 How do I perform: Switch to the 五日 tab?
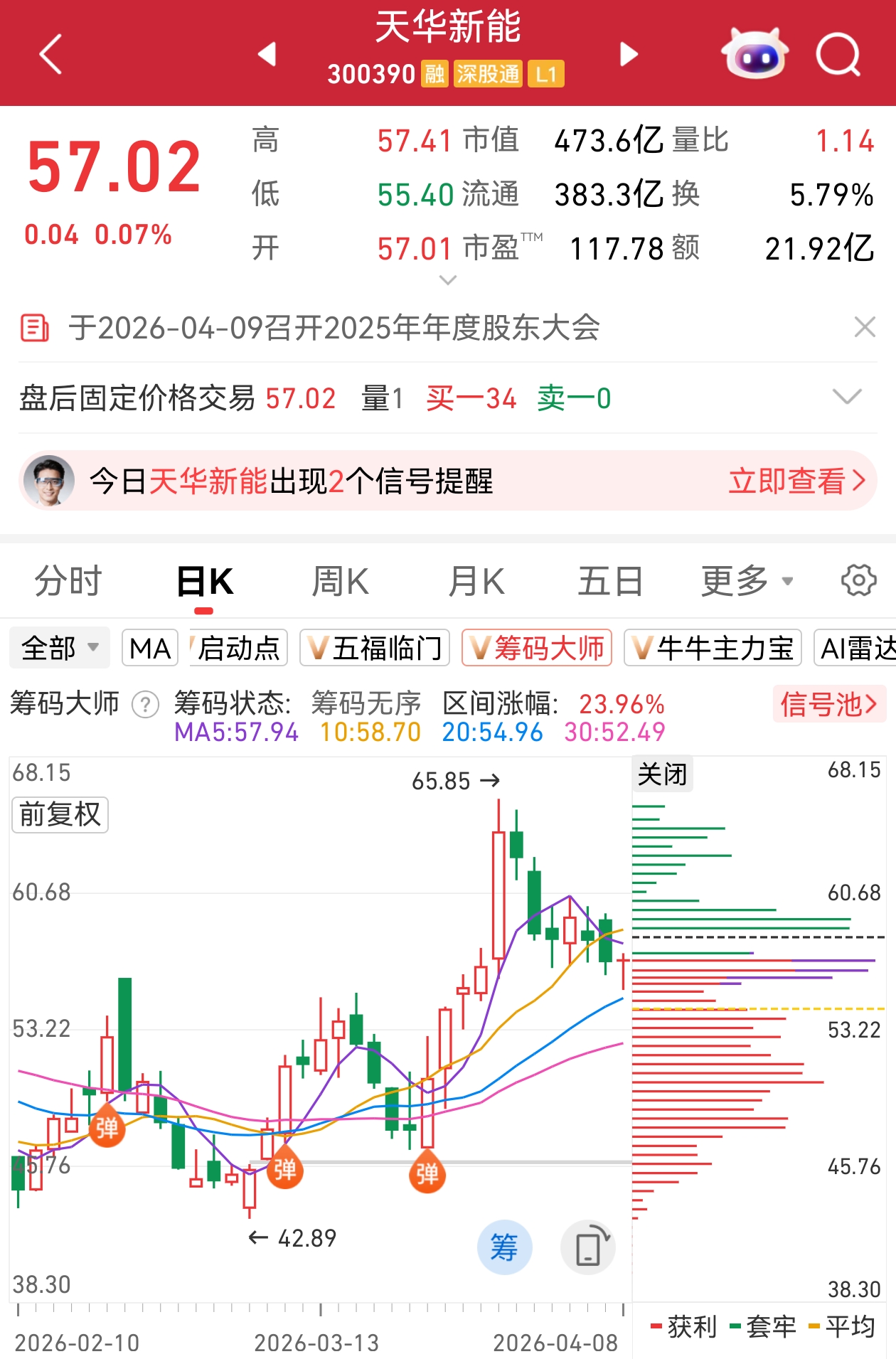(x=610, y=582)
